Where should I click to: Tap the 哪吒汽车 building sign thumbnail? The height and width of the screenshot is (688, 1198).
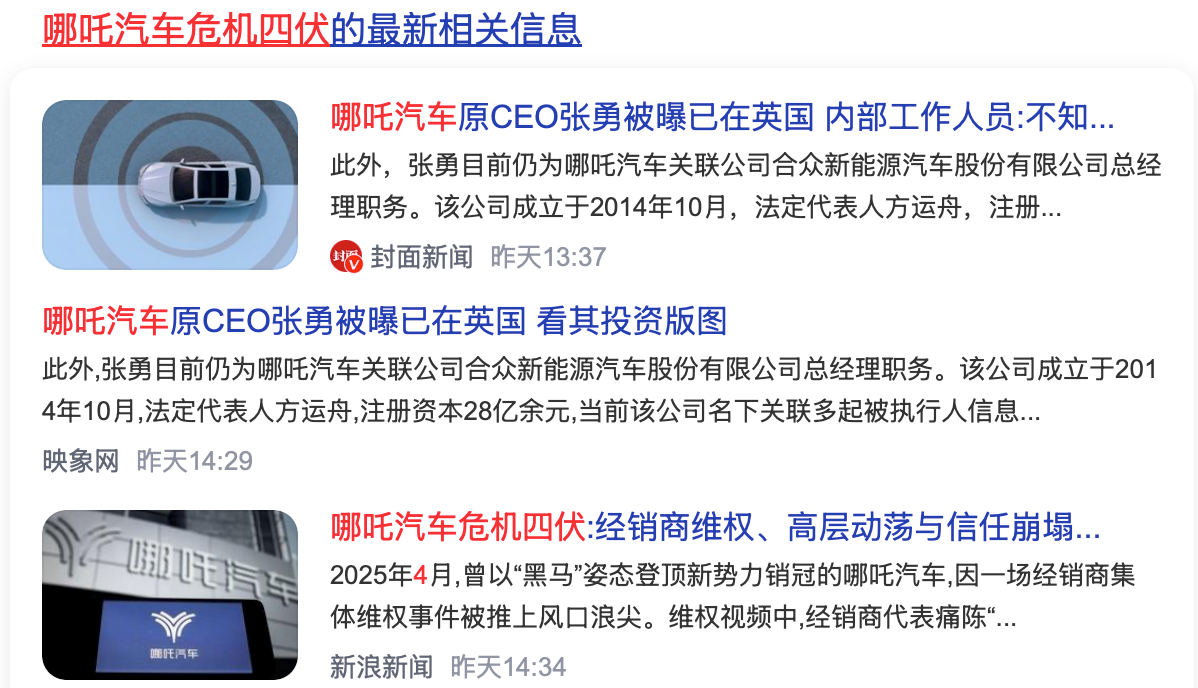170,595
